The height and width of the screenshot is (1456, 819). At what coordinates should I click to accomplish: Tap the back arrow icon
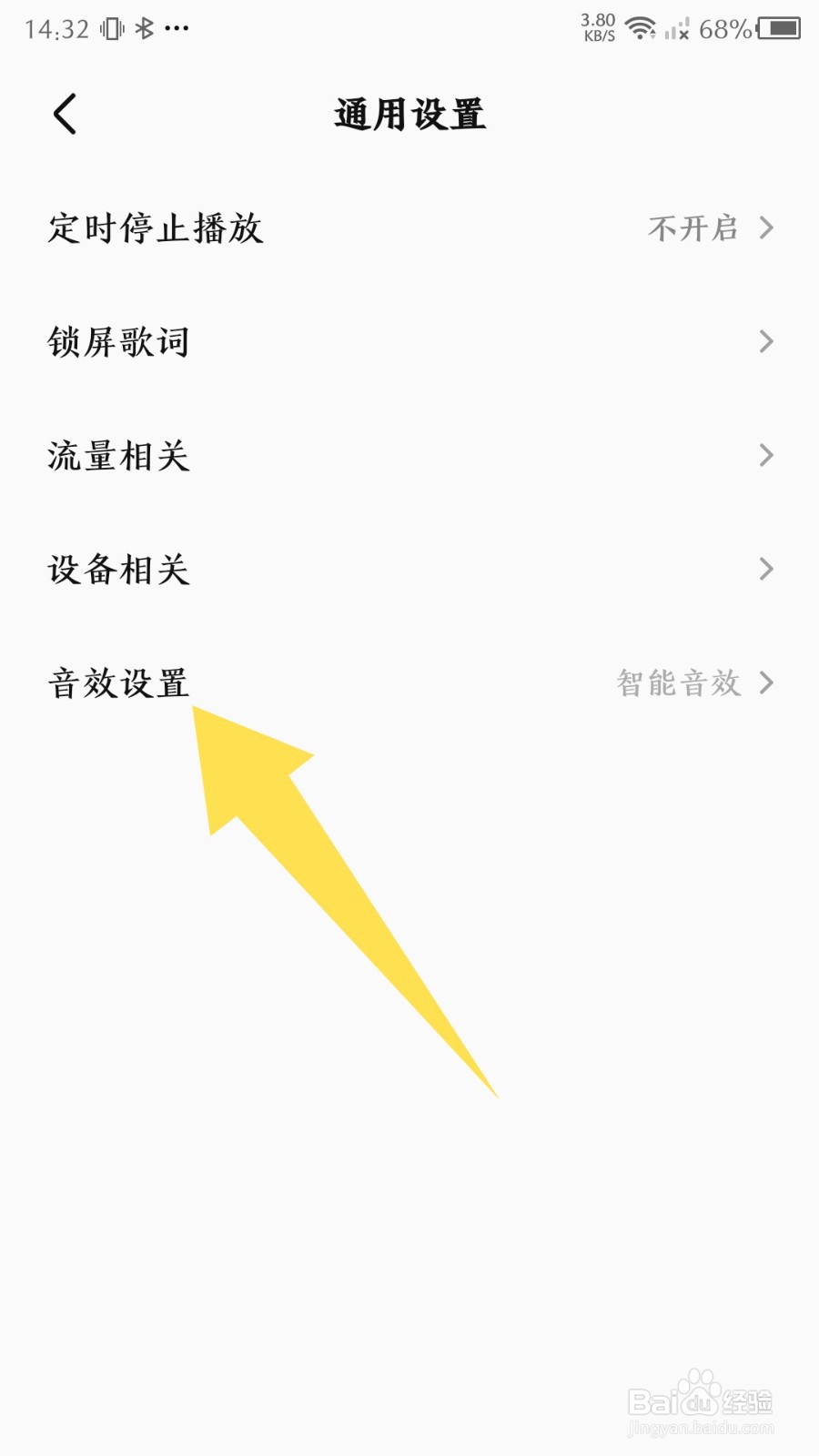(64, 116)
